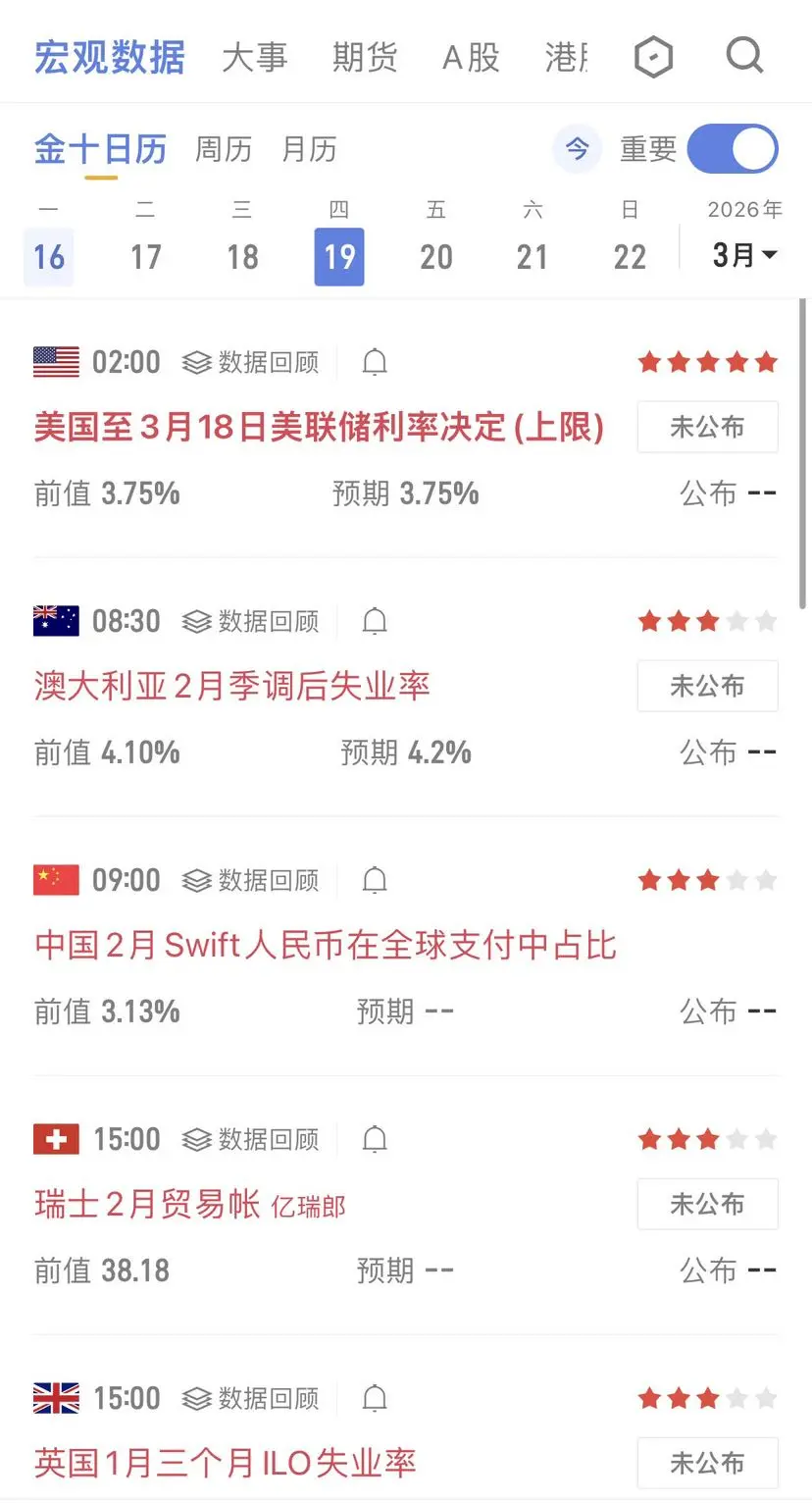Screen dimensions: 812x1503
Task: Open 数据回顾 for the 15:00 UK event
Action: (251, 1399)
